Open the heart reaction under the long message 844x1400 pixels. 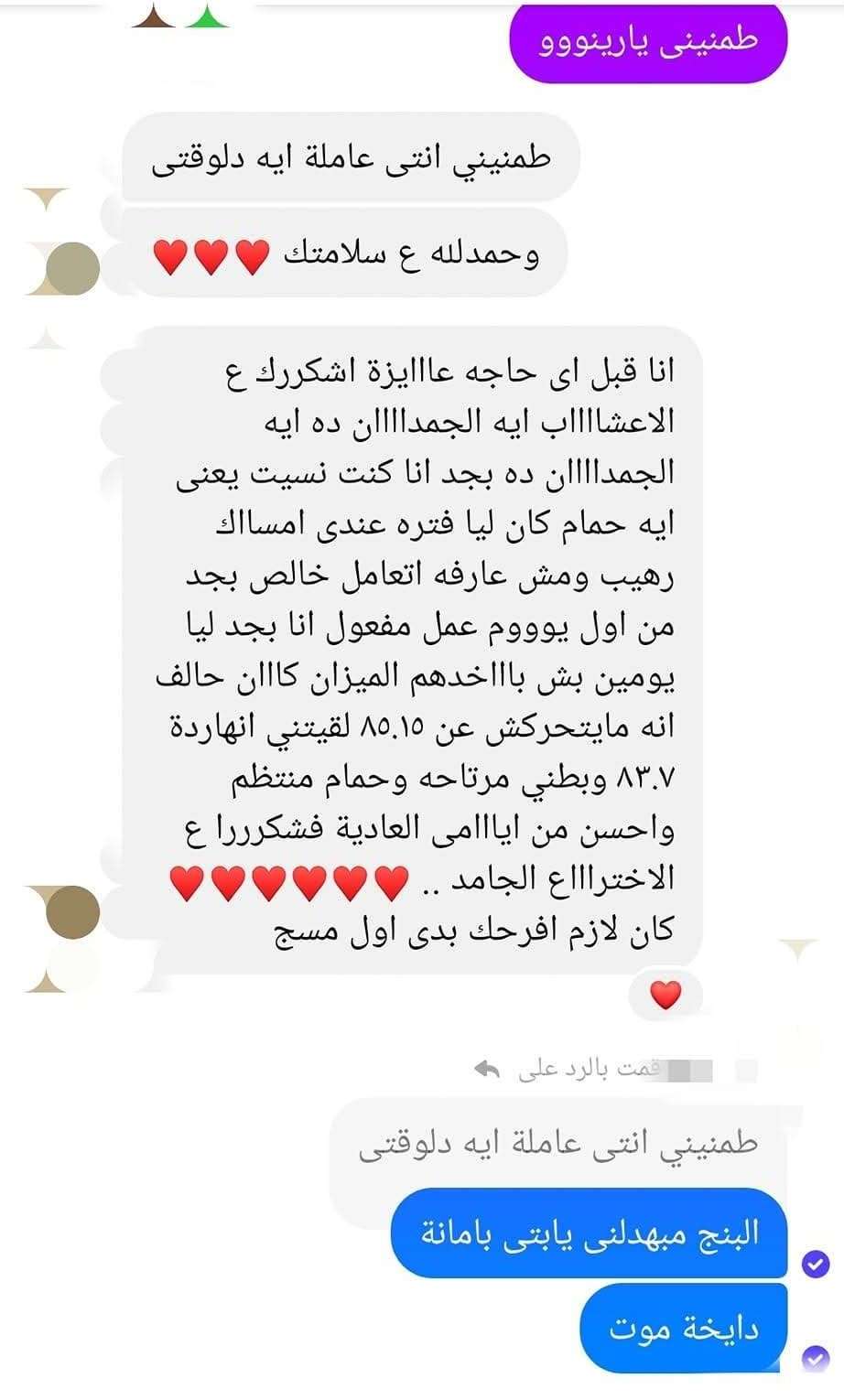coord(665,994)
